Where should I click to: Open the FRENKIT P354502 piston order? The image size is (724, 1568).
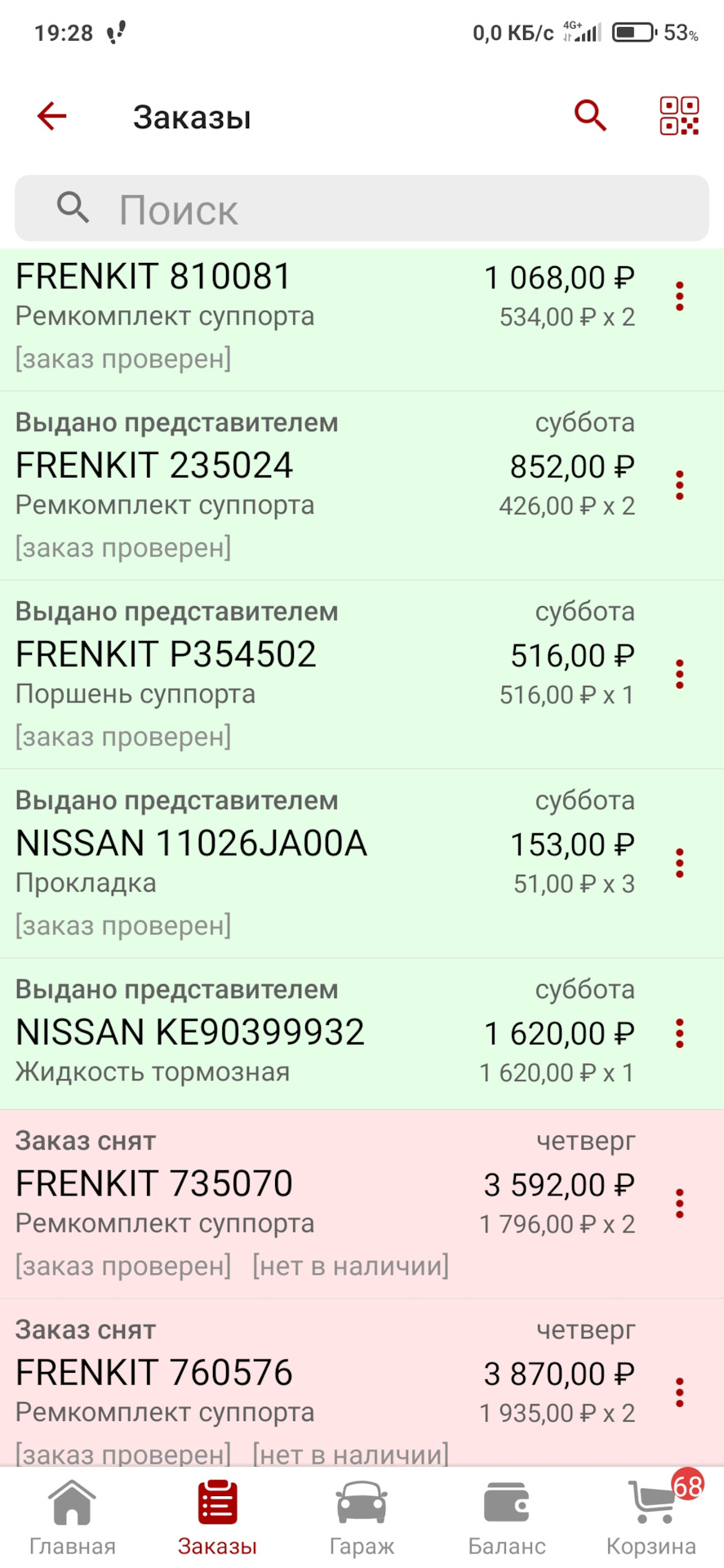(326, 674)
